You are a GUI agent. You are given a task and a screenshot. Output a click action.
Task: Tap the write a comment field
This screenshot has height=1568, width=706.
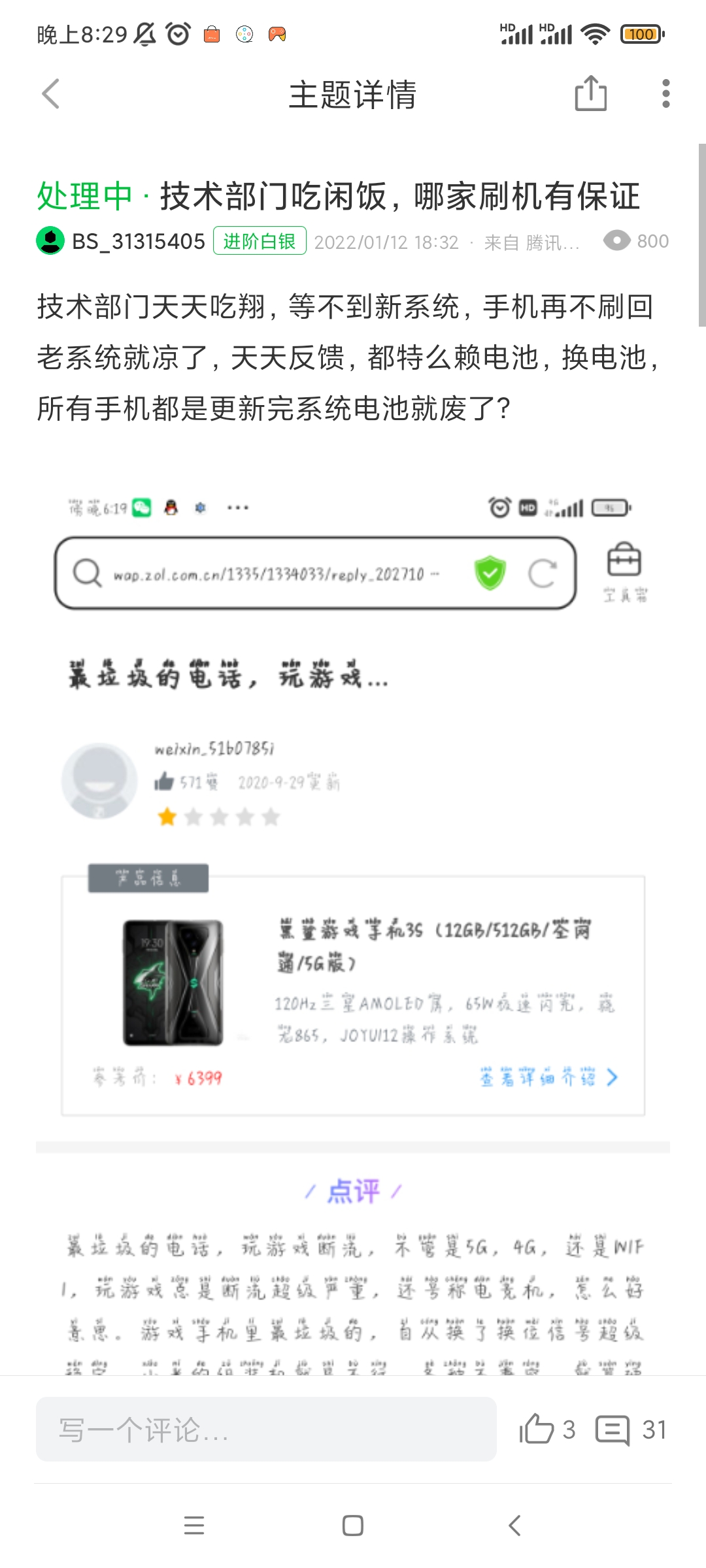tap(266, 1429)
